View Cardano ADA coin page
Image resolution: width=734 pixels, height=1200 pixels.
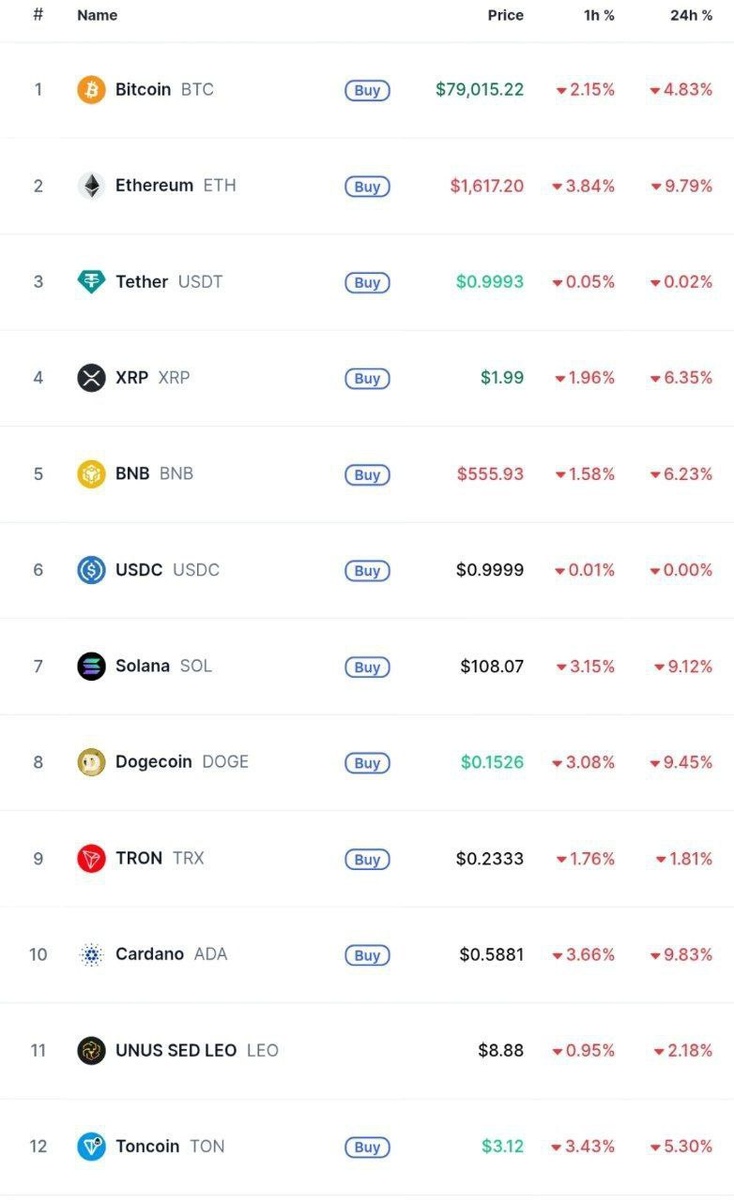(150, 954)
